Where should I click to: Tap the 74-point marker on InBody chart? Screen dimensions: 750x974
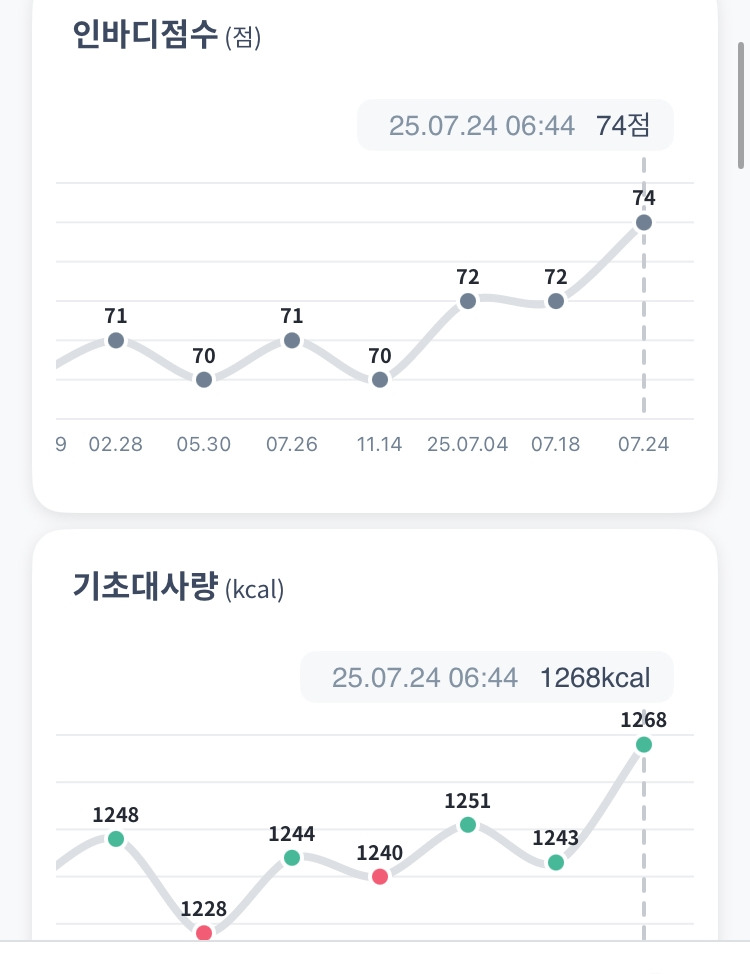coord(645,222)
